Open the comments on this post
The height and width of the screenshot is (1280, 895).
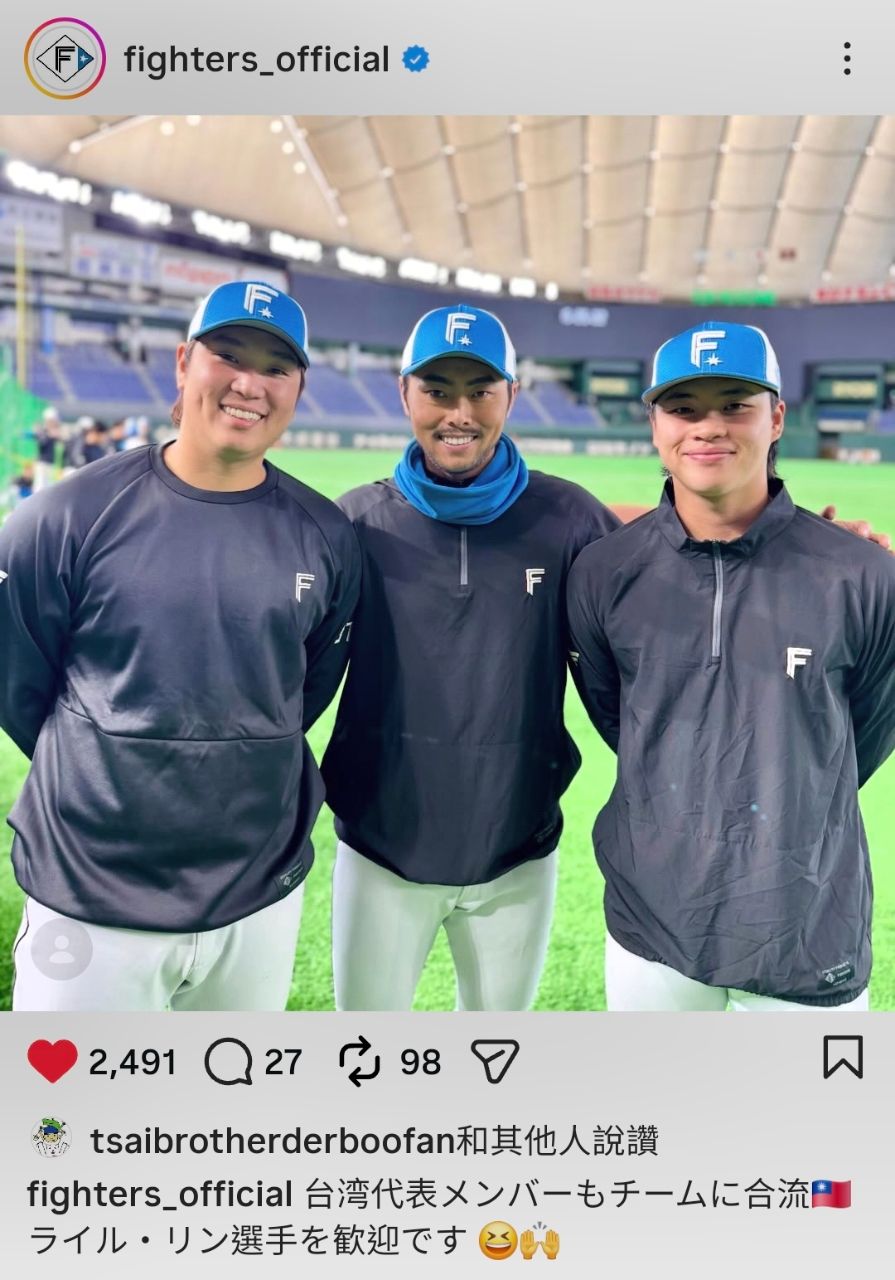click(228, 1061)
